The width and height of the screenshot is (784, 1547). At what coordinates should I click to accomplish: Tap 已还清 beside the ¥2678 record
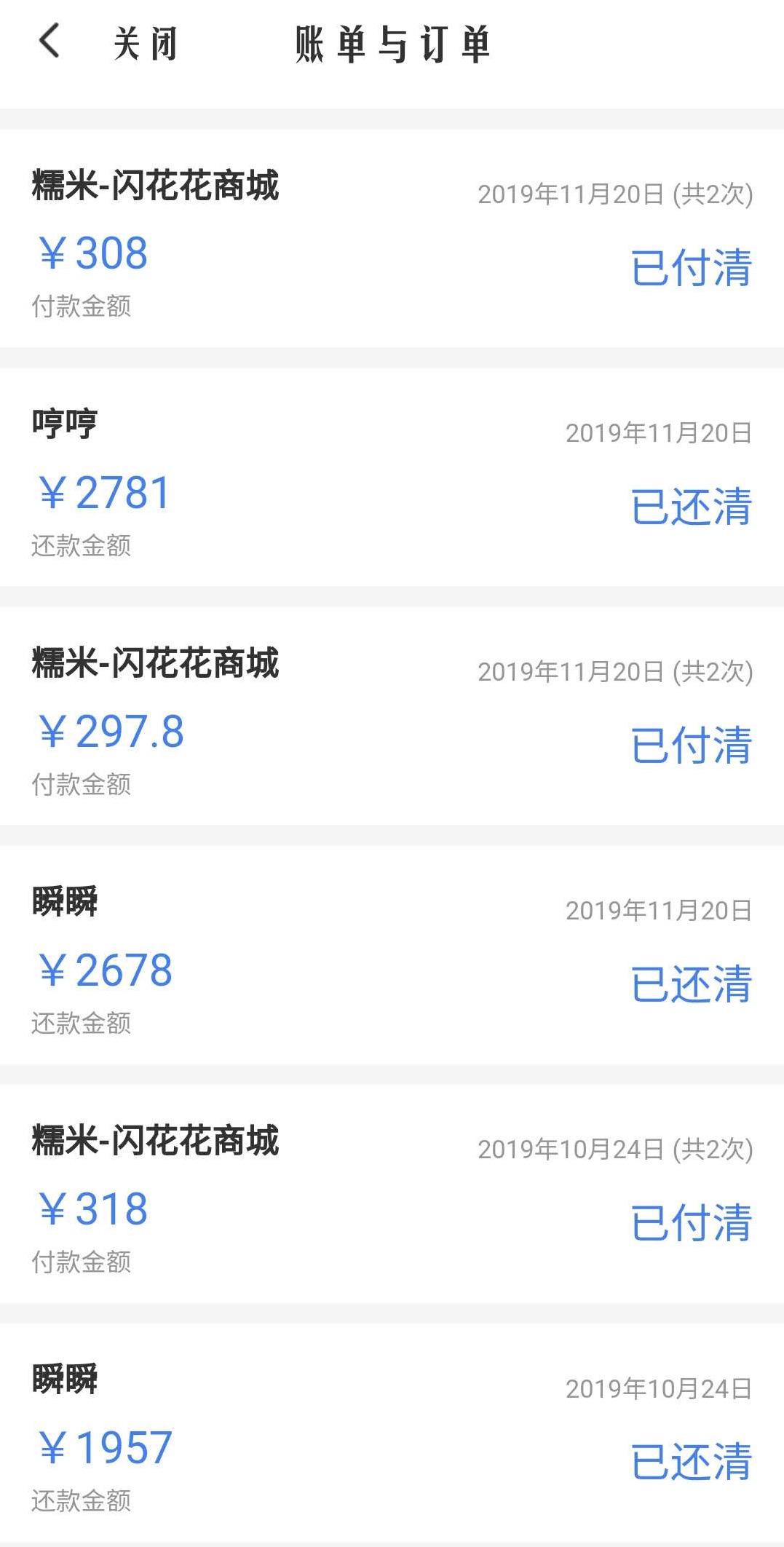coord(693,987)
